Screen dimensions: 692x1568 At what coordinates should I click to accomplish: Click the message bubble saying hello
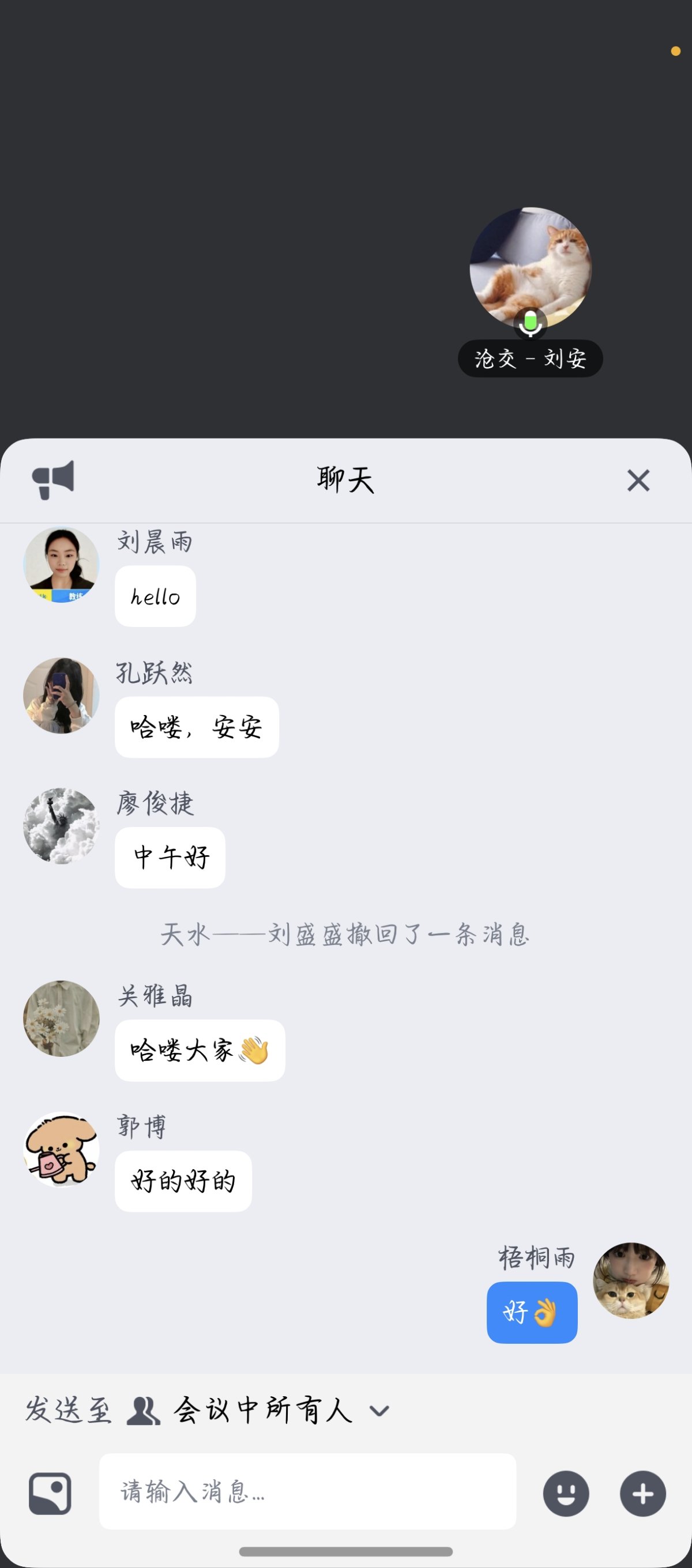coord(155,596)
